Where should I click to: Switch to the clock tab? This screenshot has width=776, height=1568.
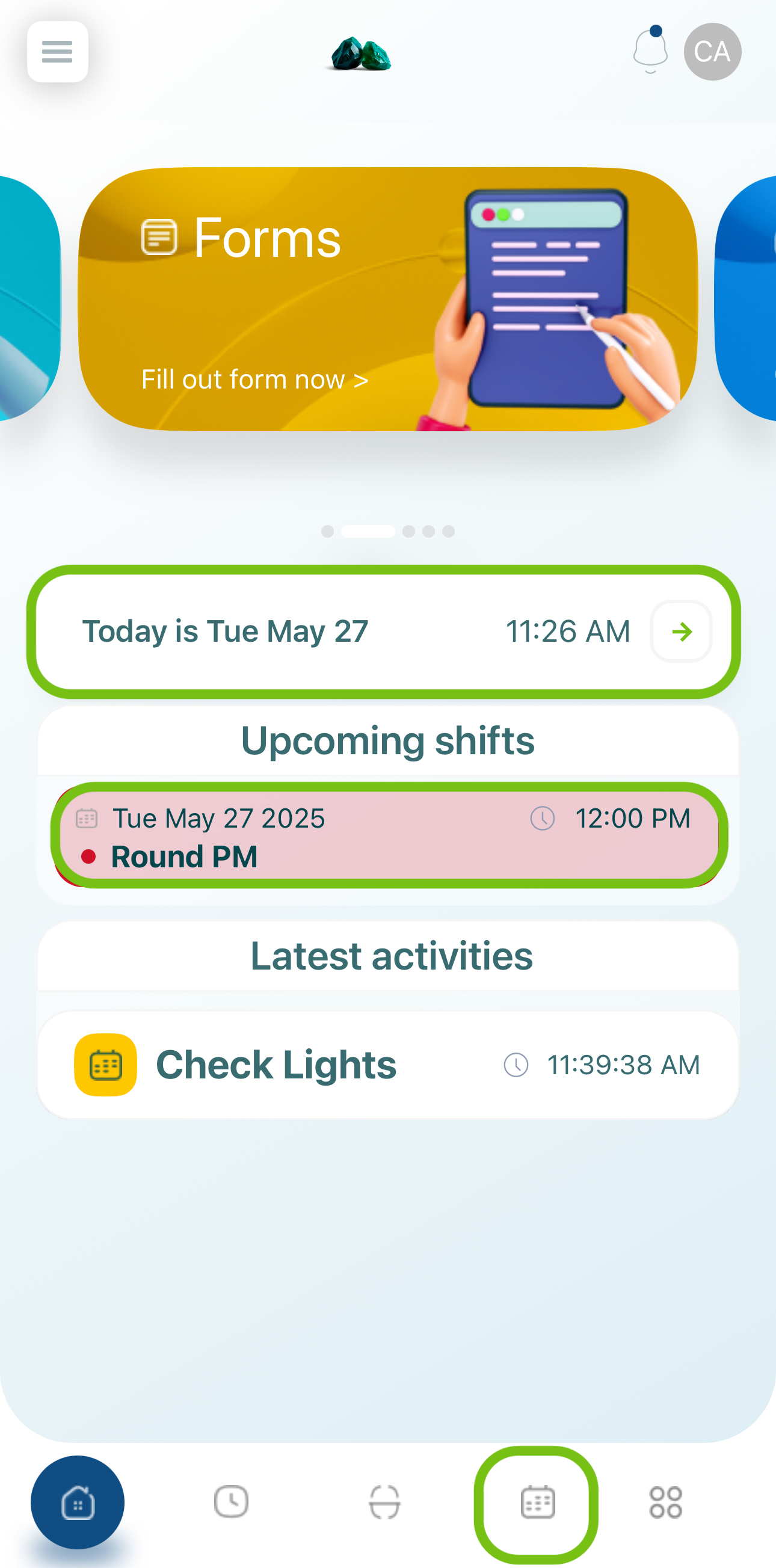pos(231,1502)
